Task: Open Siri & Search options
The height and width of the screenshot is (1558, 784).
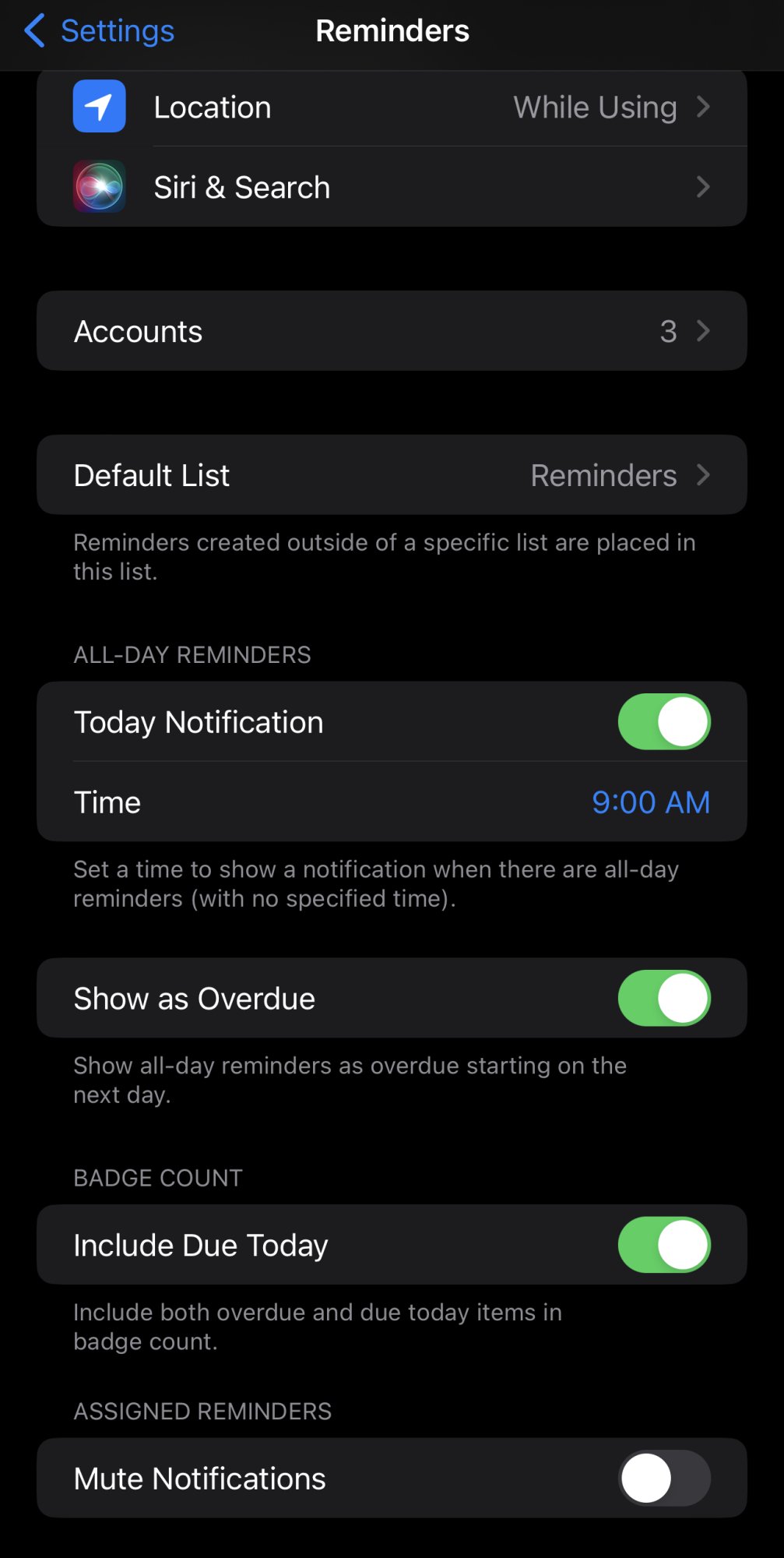Action: (392, 187)
